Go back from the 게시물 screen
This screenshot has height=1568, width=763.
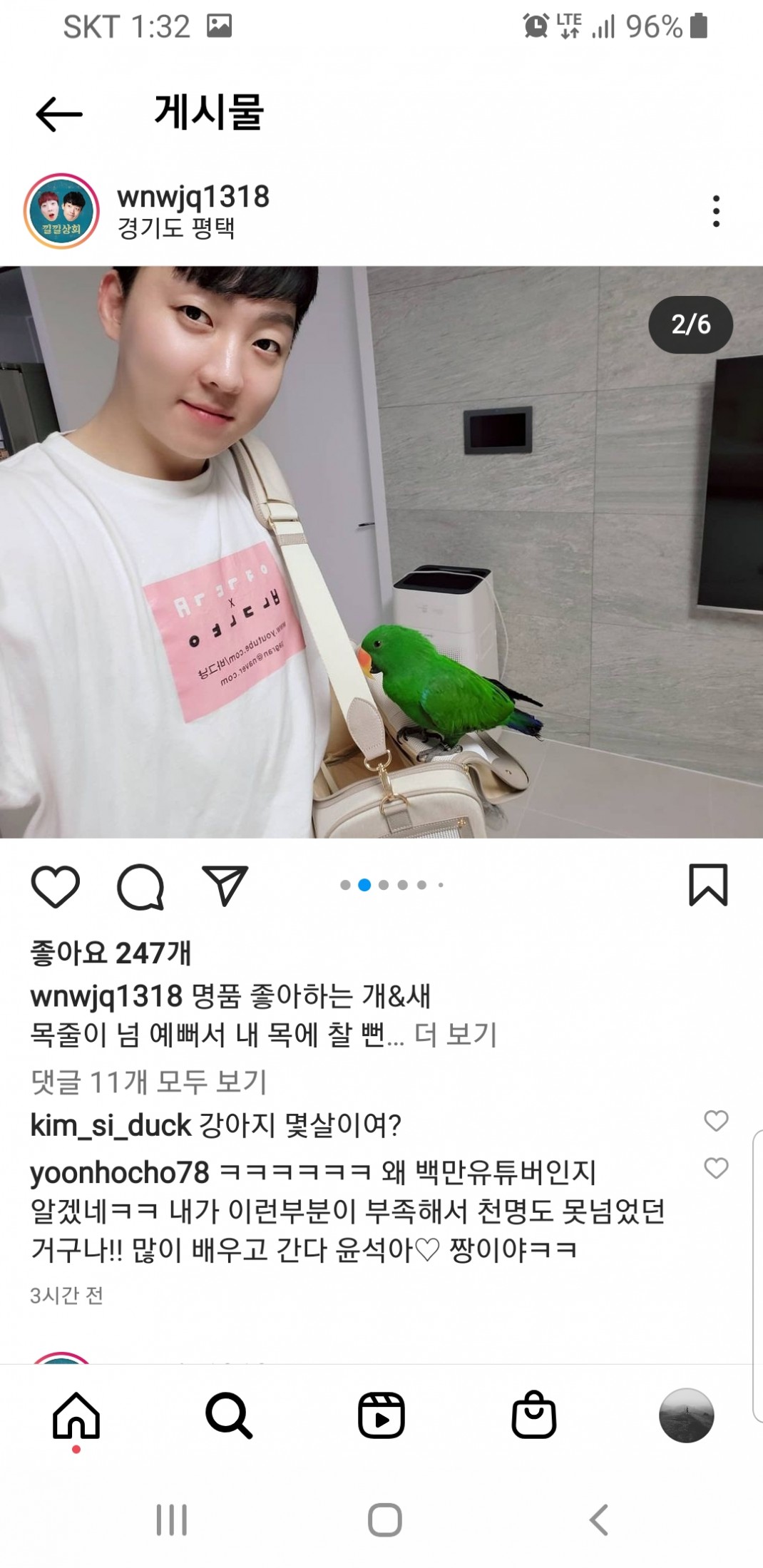[x=58, y=113]
